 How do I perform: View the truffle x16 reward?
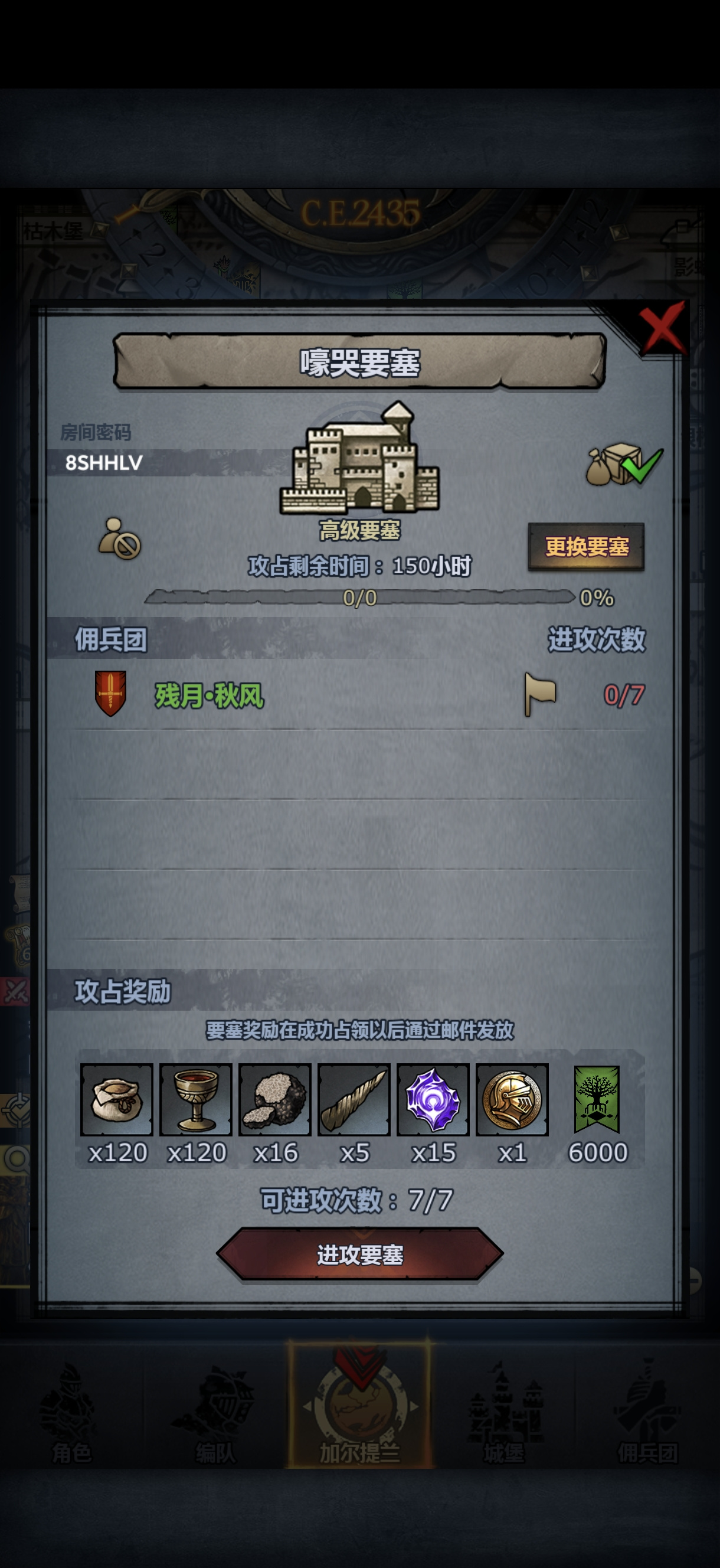(x=274, y=1099)
